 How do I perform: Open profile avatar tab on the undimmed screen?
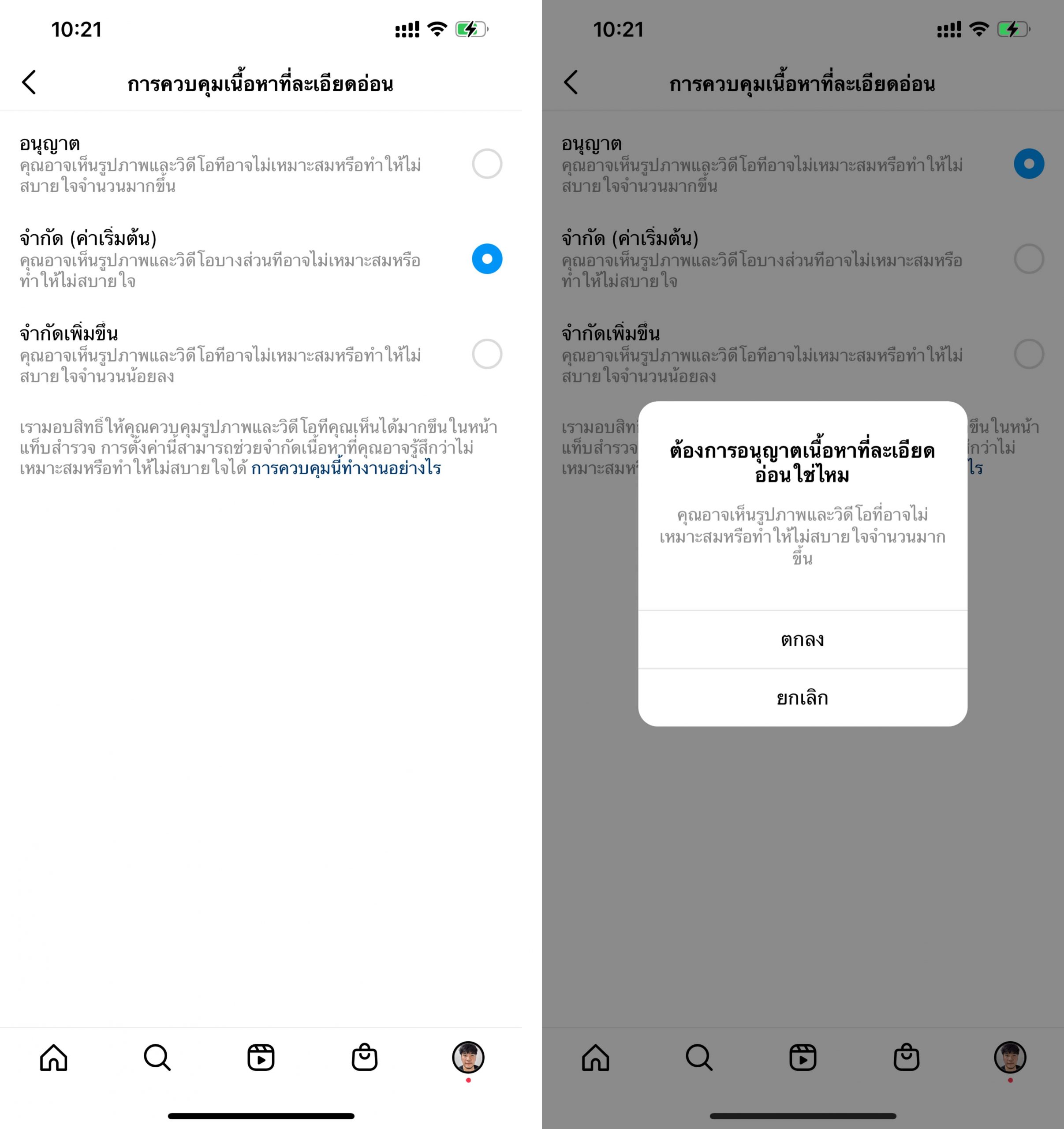[468, 1058]
